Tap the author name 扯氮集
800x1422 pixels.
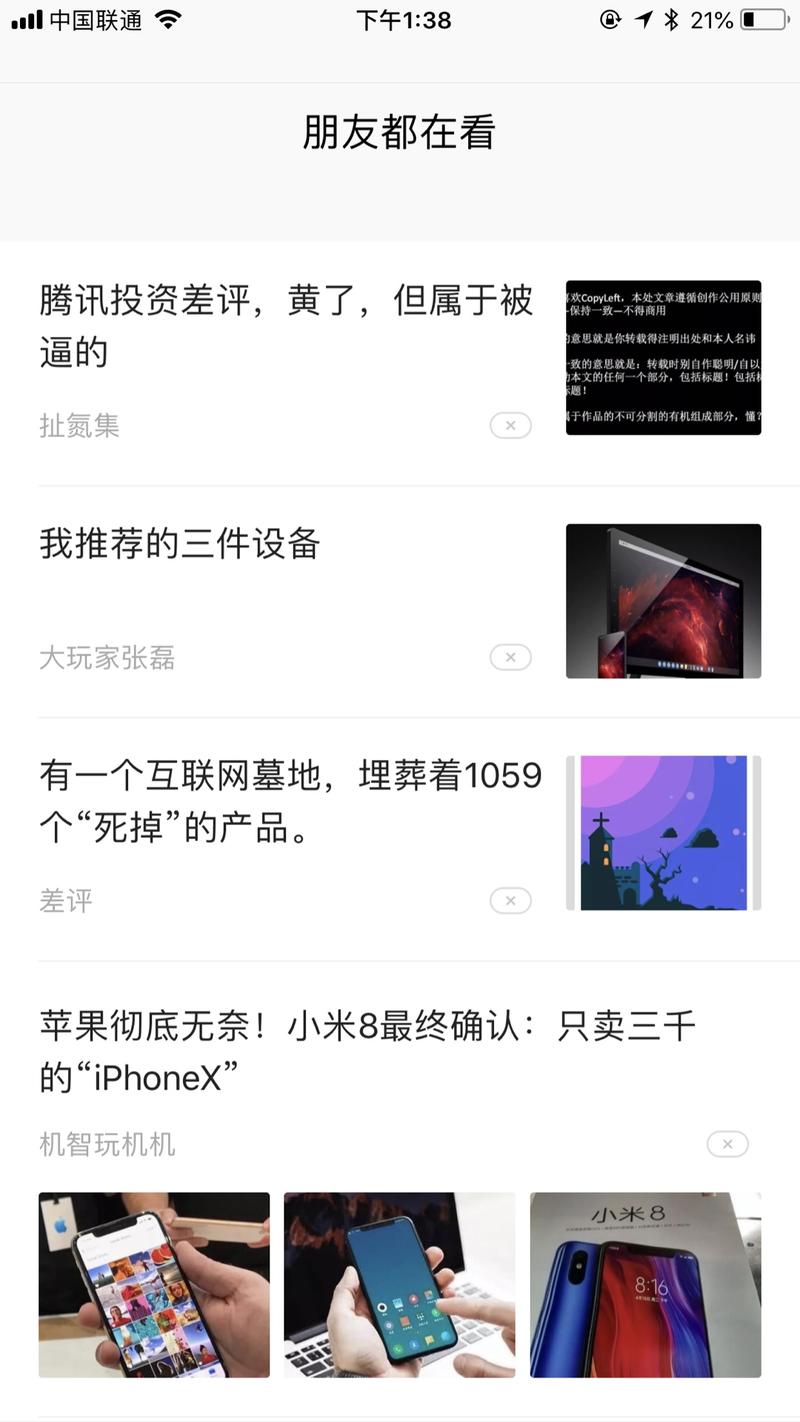tap(79, 425)
